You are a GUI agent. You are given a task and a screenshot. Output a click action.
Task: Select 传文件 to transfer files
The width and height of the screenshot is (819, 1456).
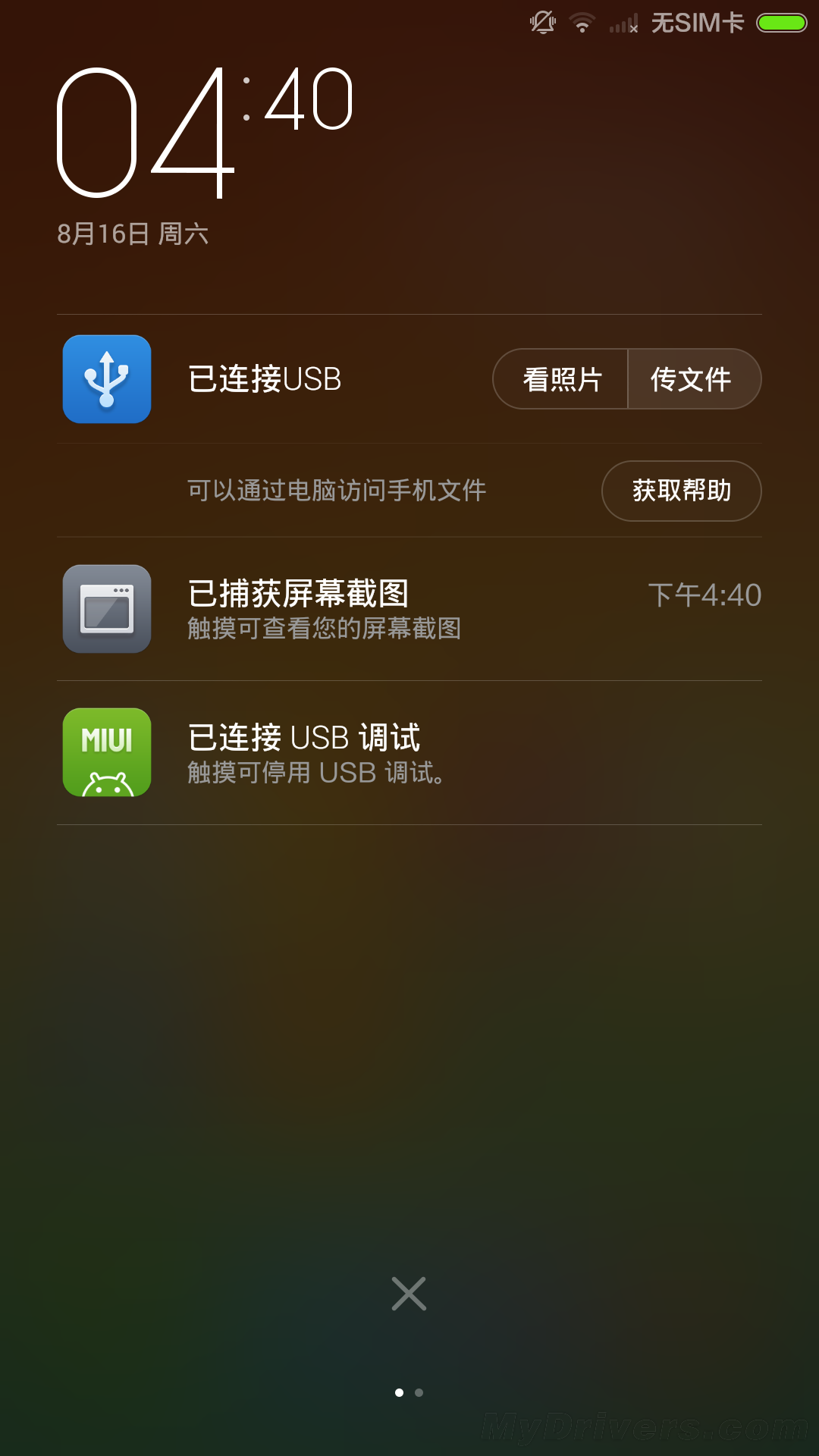coord(693,379)
